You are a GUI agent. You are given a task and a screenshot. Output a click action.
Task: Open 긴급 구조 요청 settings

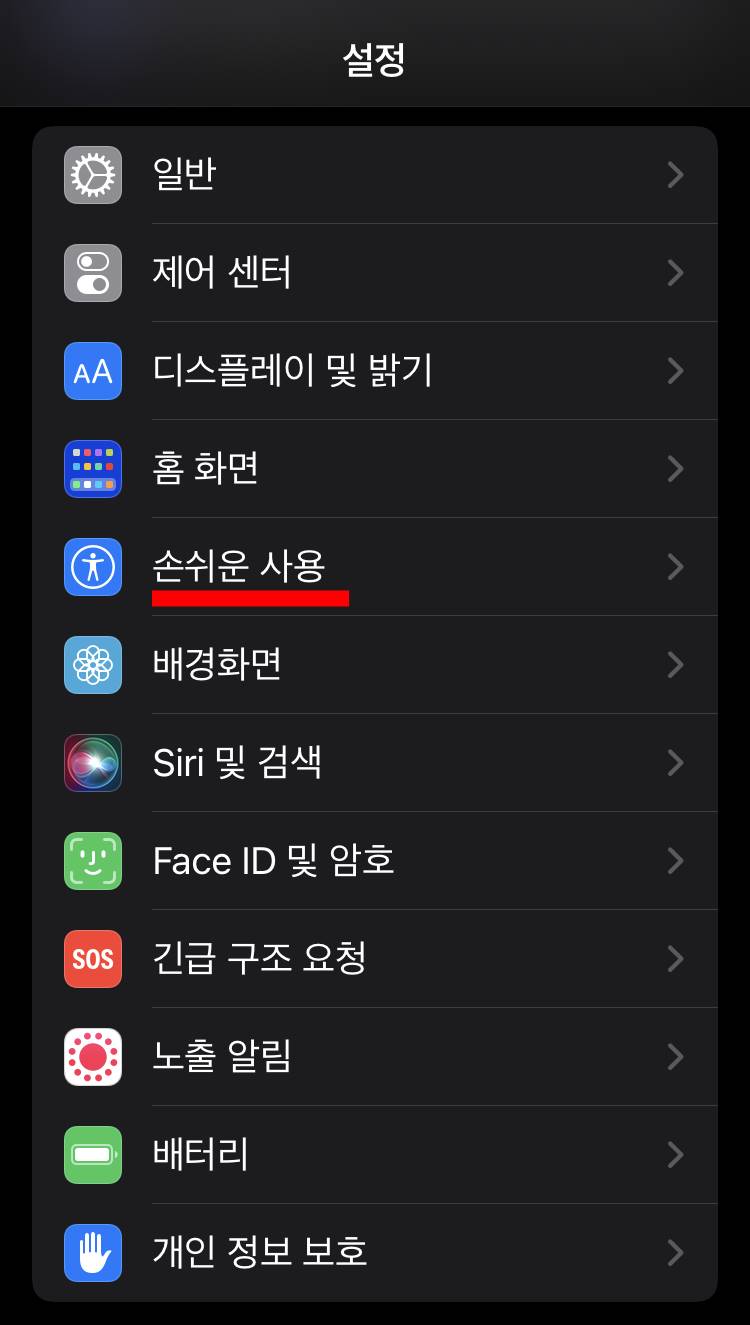click(x=375, y=959)
